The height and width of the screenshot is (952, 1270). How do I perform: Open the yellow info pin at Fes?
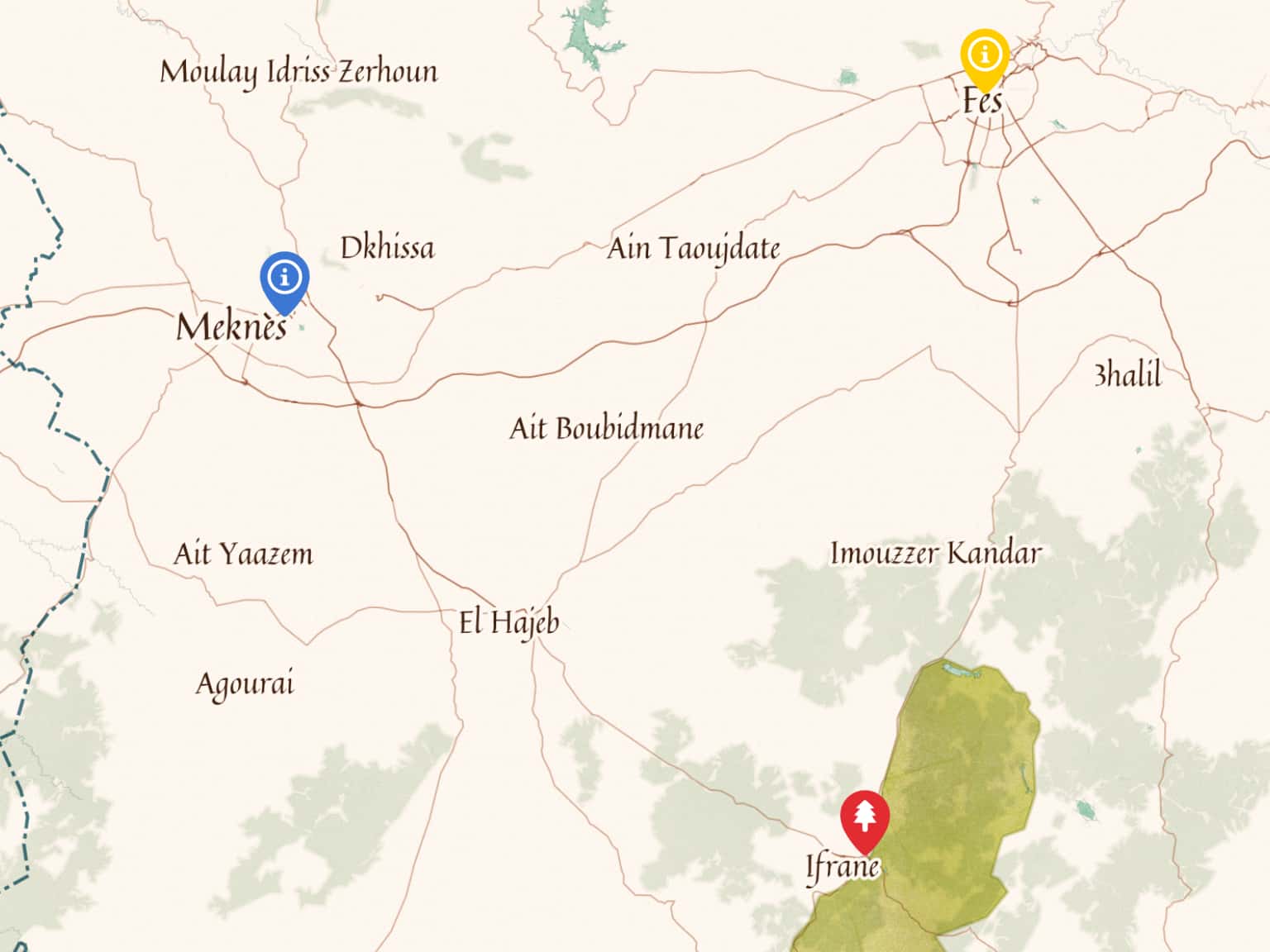(x=984, y=55)
